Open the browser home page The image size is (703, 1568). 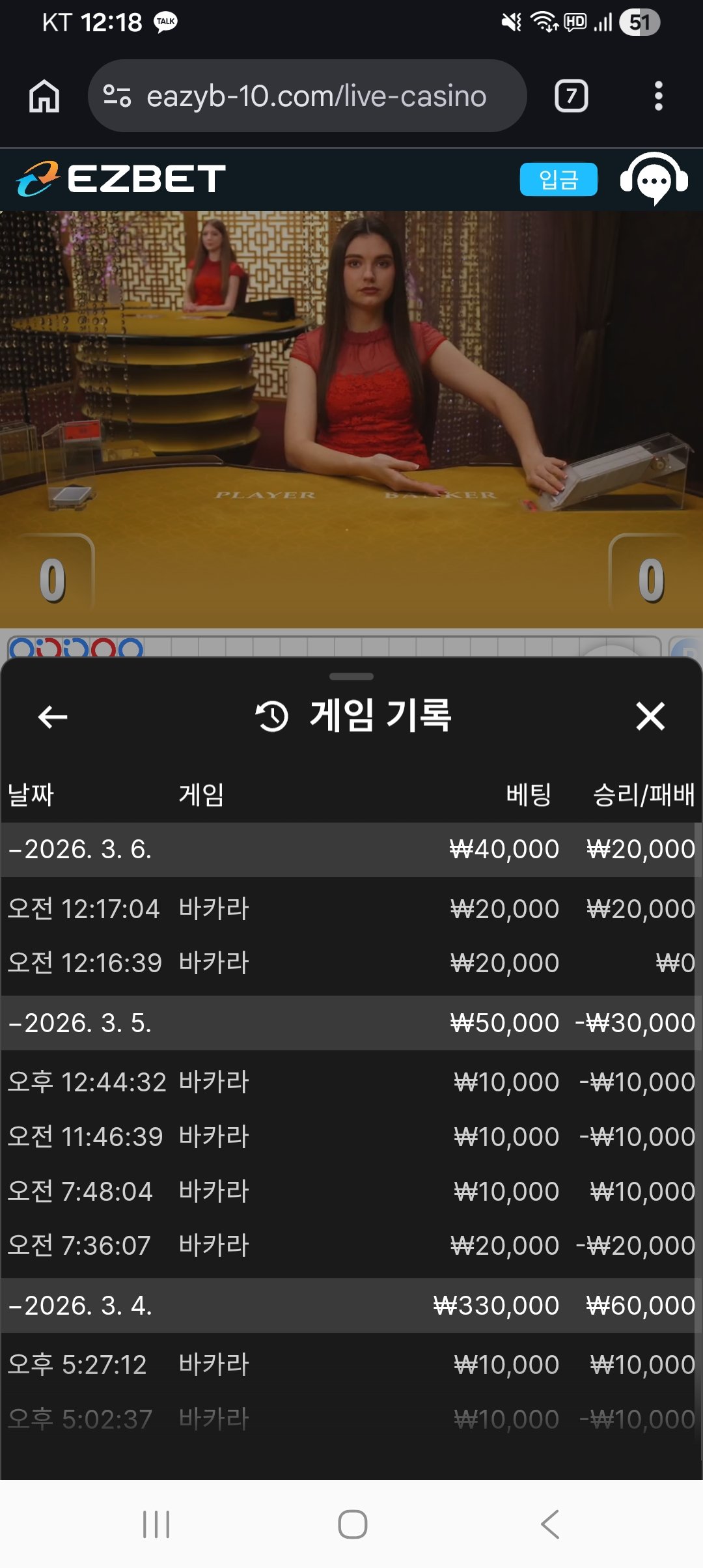tap(44, 96)
